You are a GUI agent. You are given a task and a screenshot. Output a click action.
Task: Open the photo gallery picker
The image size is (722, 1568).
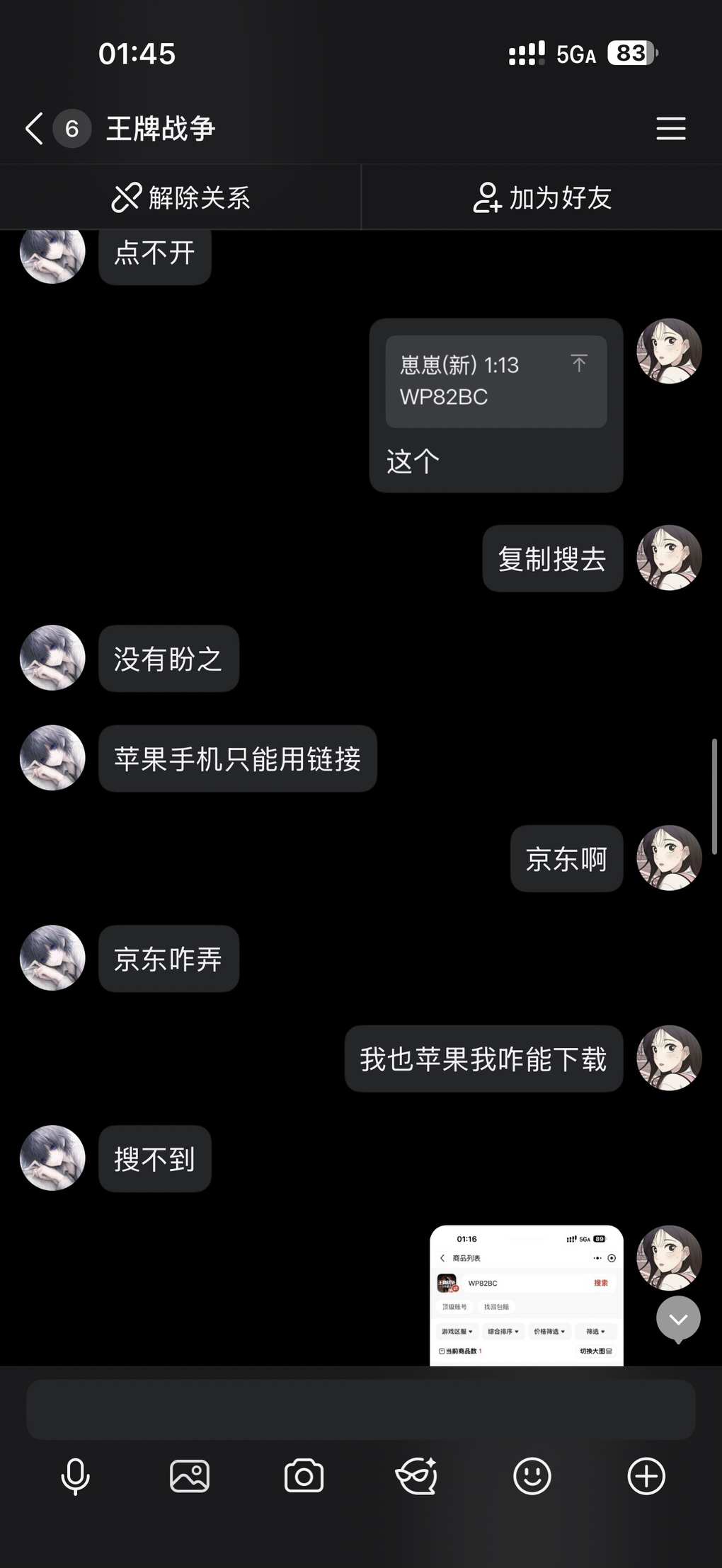[190, 1477]
